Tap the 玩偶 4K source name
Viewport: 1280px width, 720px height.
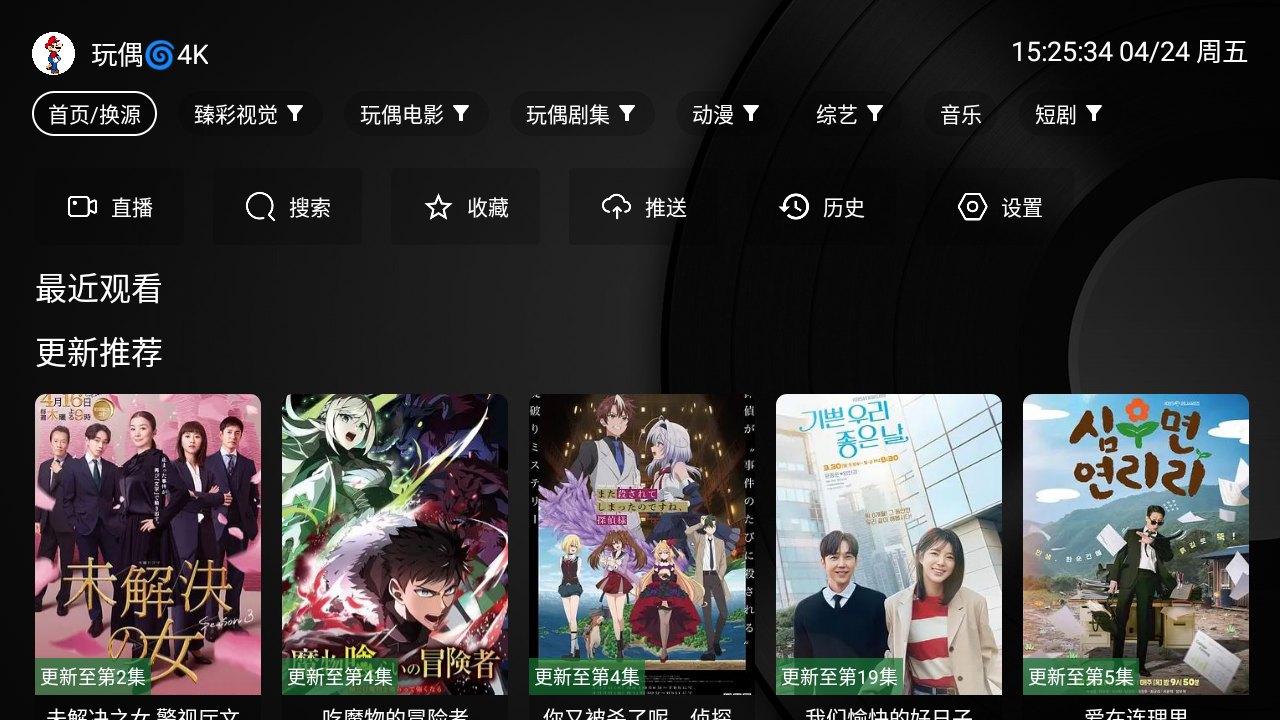pyautogui.click(x=150, y=54)
